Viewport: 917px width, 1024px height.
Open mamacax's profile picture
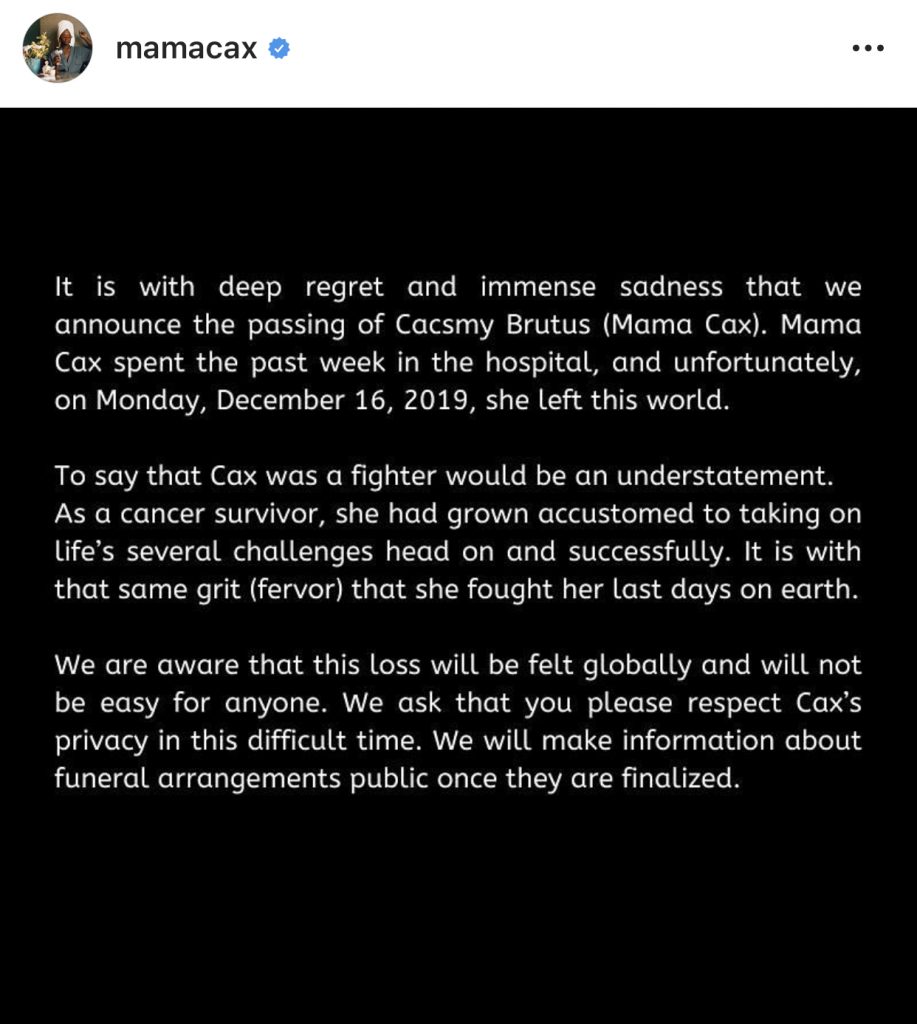tap(57, 48)
